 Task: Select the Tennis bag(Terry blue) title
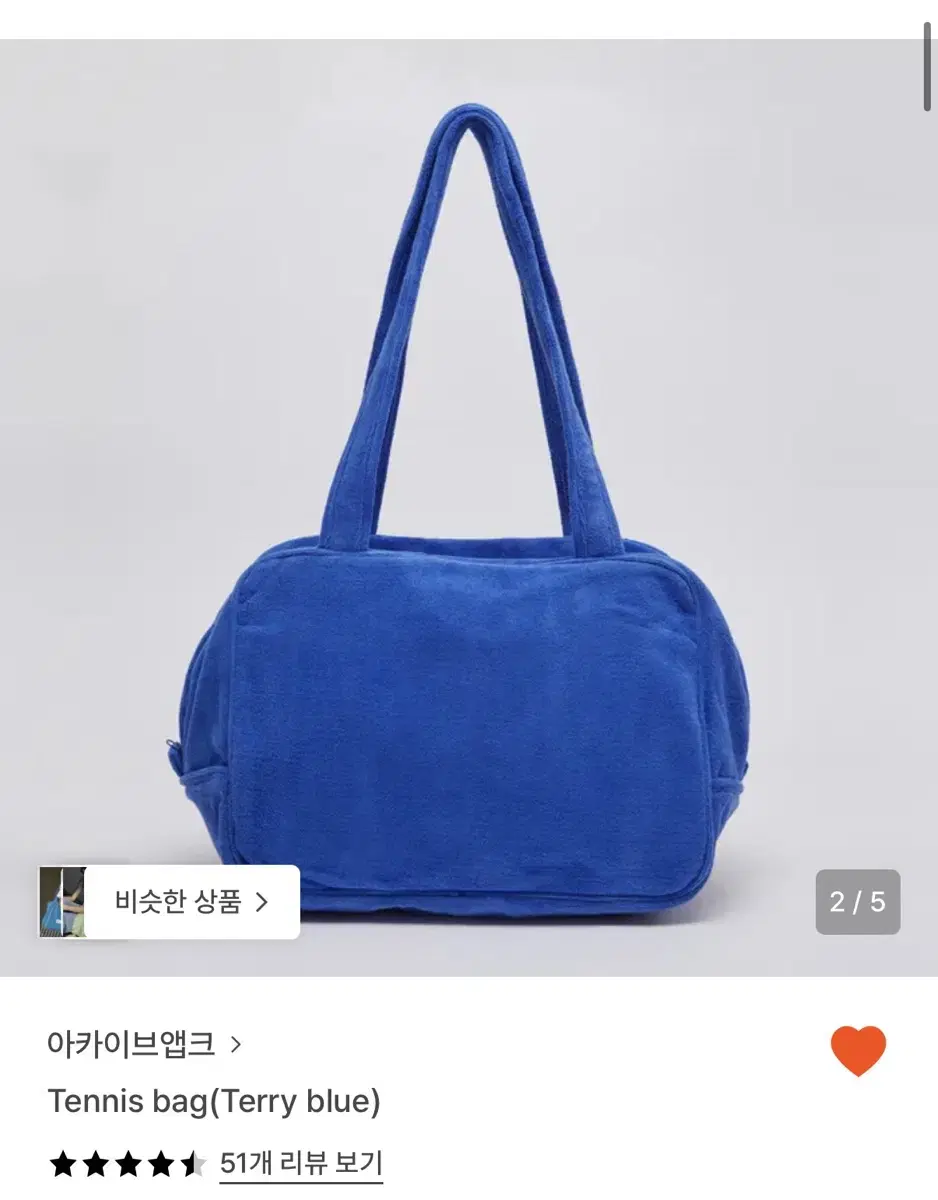[216, 1102]
